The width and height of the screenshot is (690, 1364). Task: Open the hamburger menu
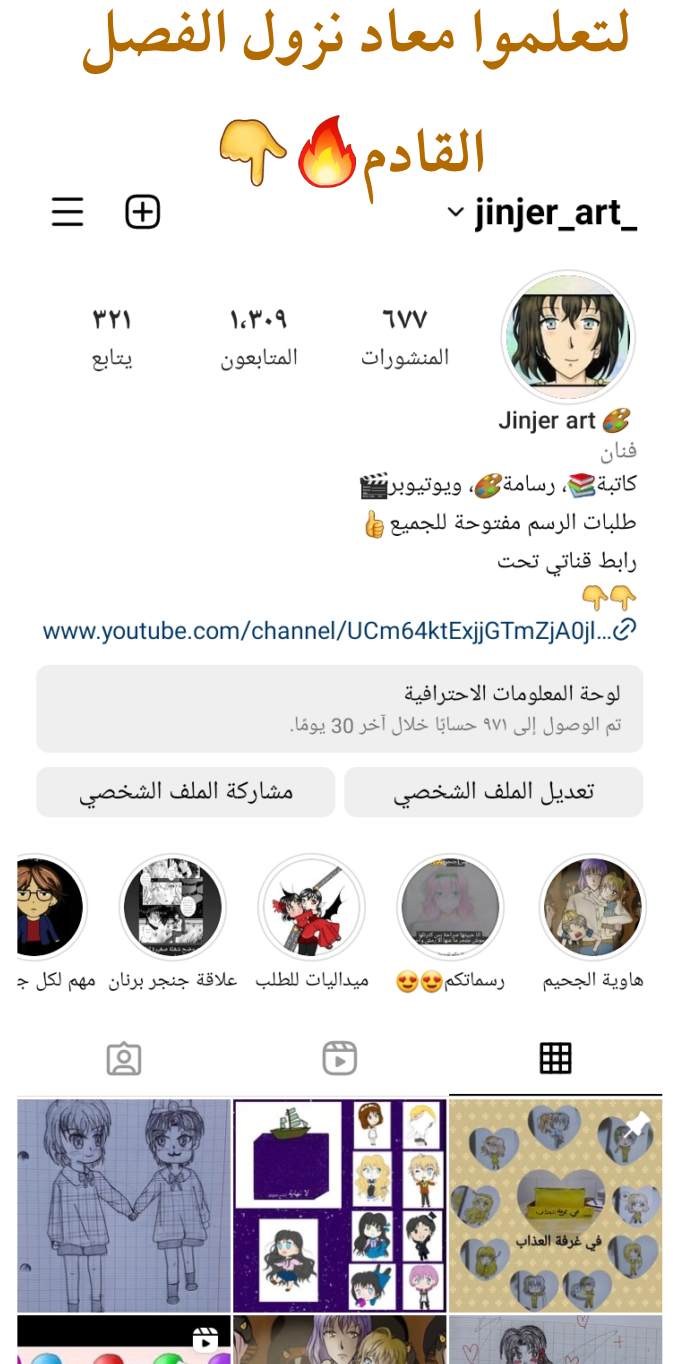click(67, 212)
